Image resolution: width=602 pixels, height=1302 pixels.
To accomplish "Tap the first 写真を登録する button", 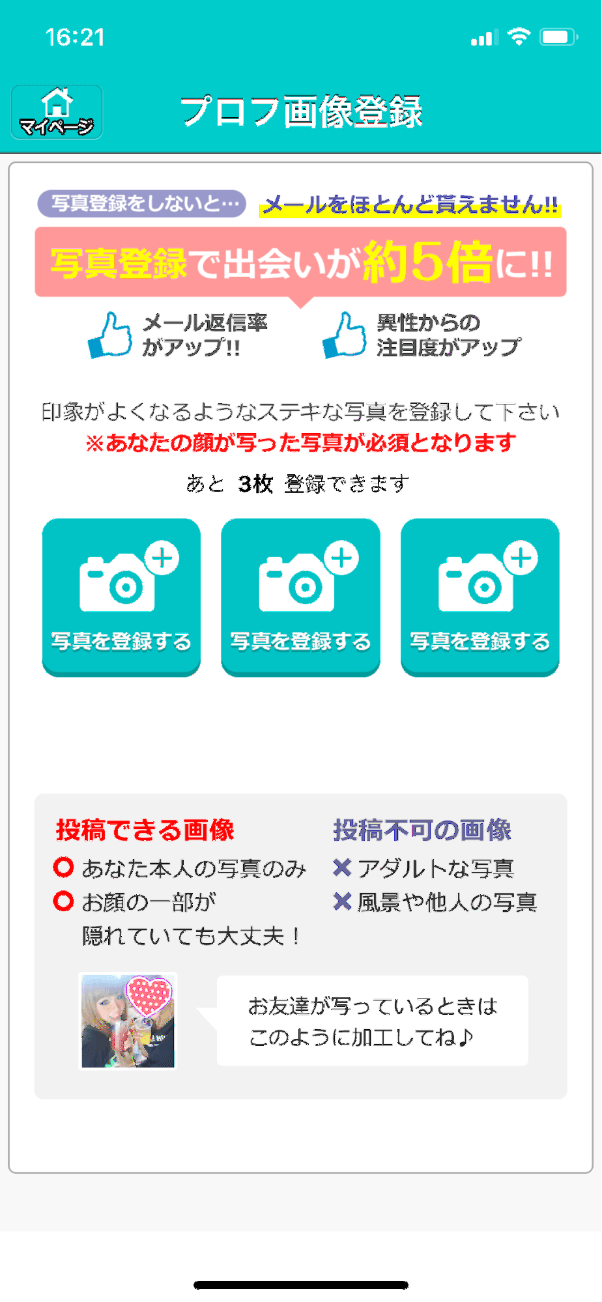I will (121, 597).
